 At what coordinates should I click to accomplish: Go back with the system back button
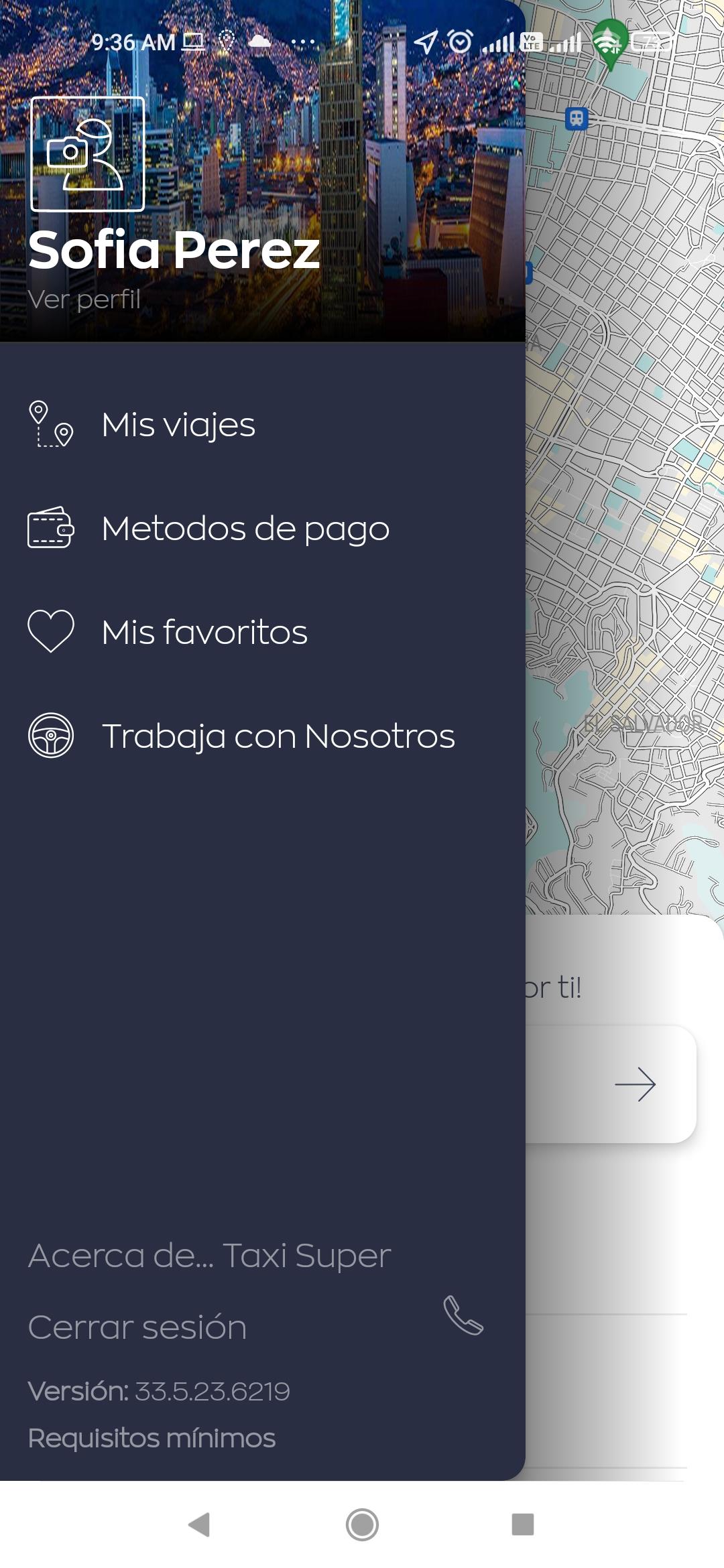click(x=200, y=1524)
